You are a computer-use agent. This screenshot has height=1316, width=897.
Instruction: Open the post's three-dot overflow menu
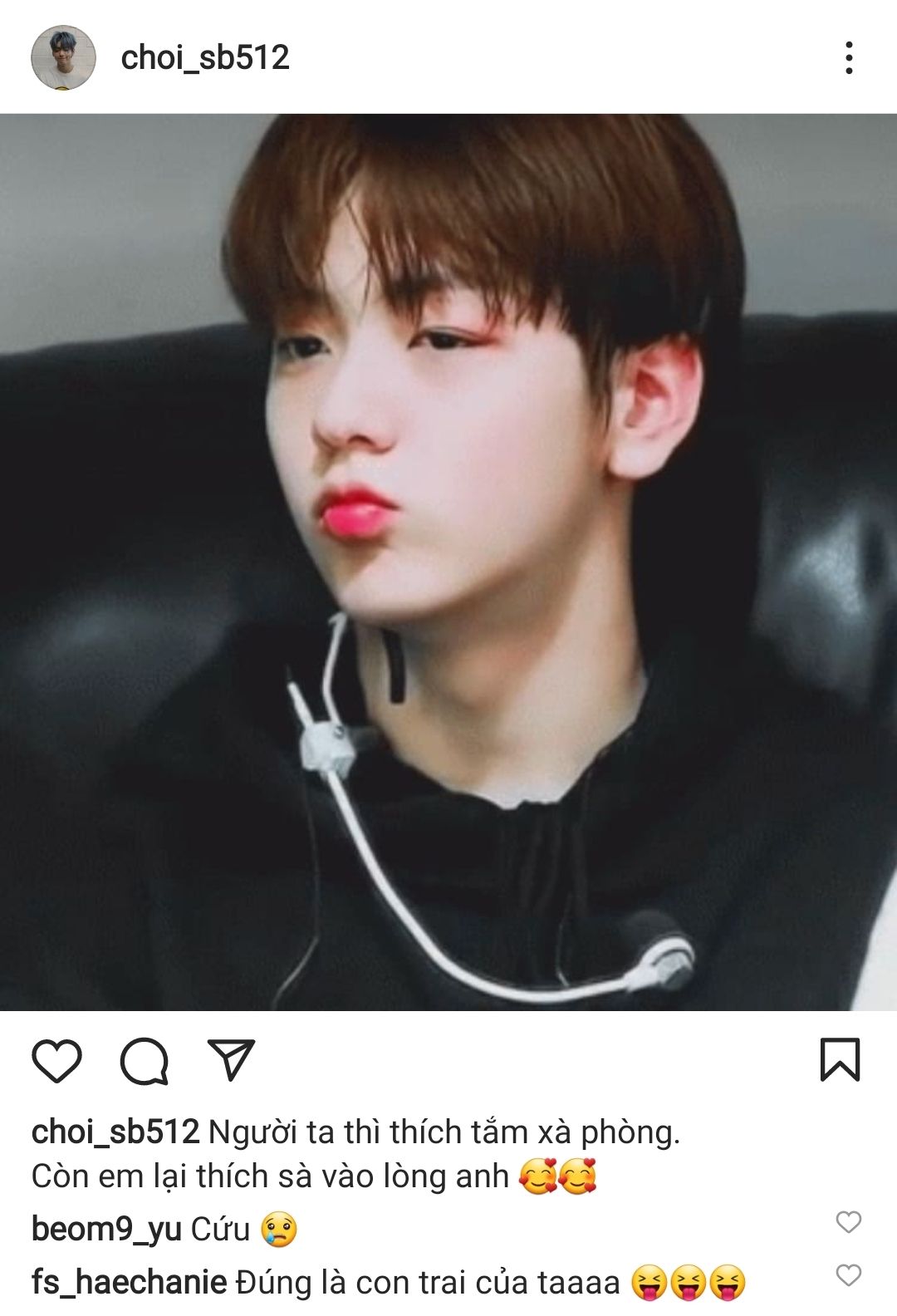[x=848, y=58]
